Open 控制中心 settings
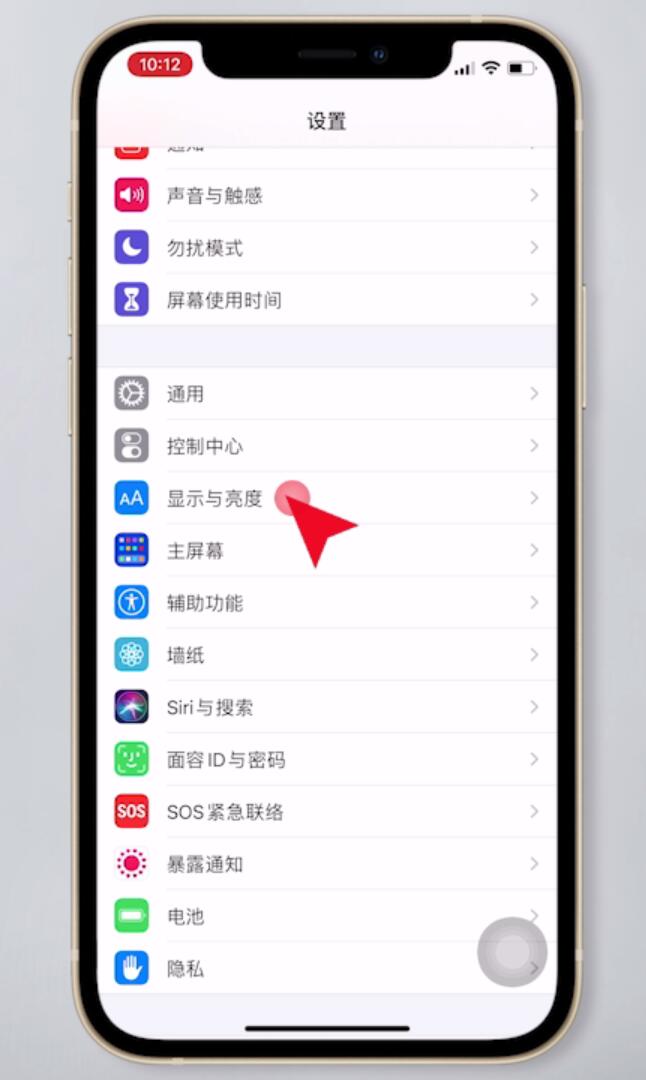 pos(327,446)
